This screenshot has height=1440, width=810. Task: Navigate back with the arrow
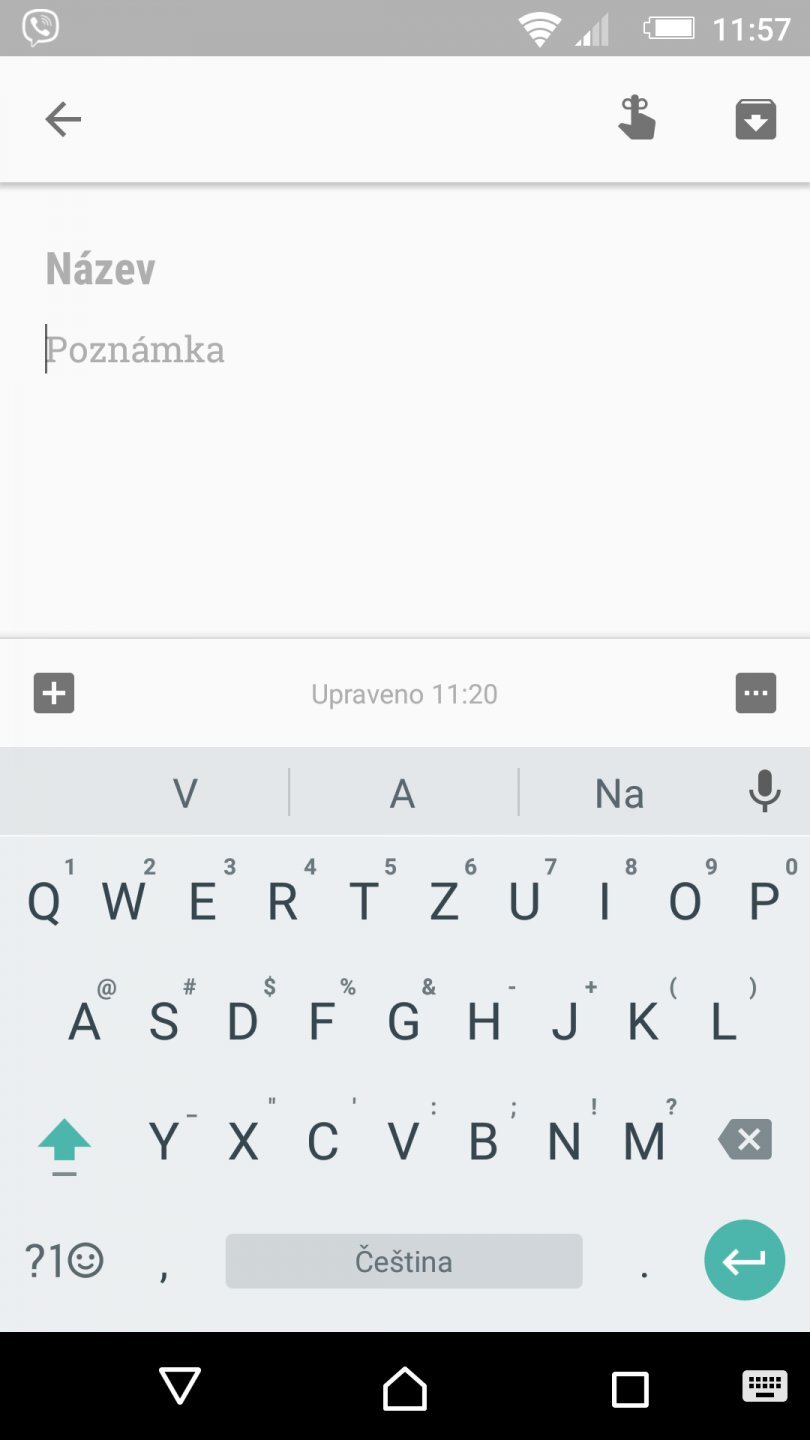[63, 118]
